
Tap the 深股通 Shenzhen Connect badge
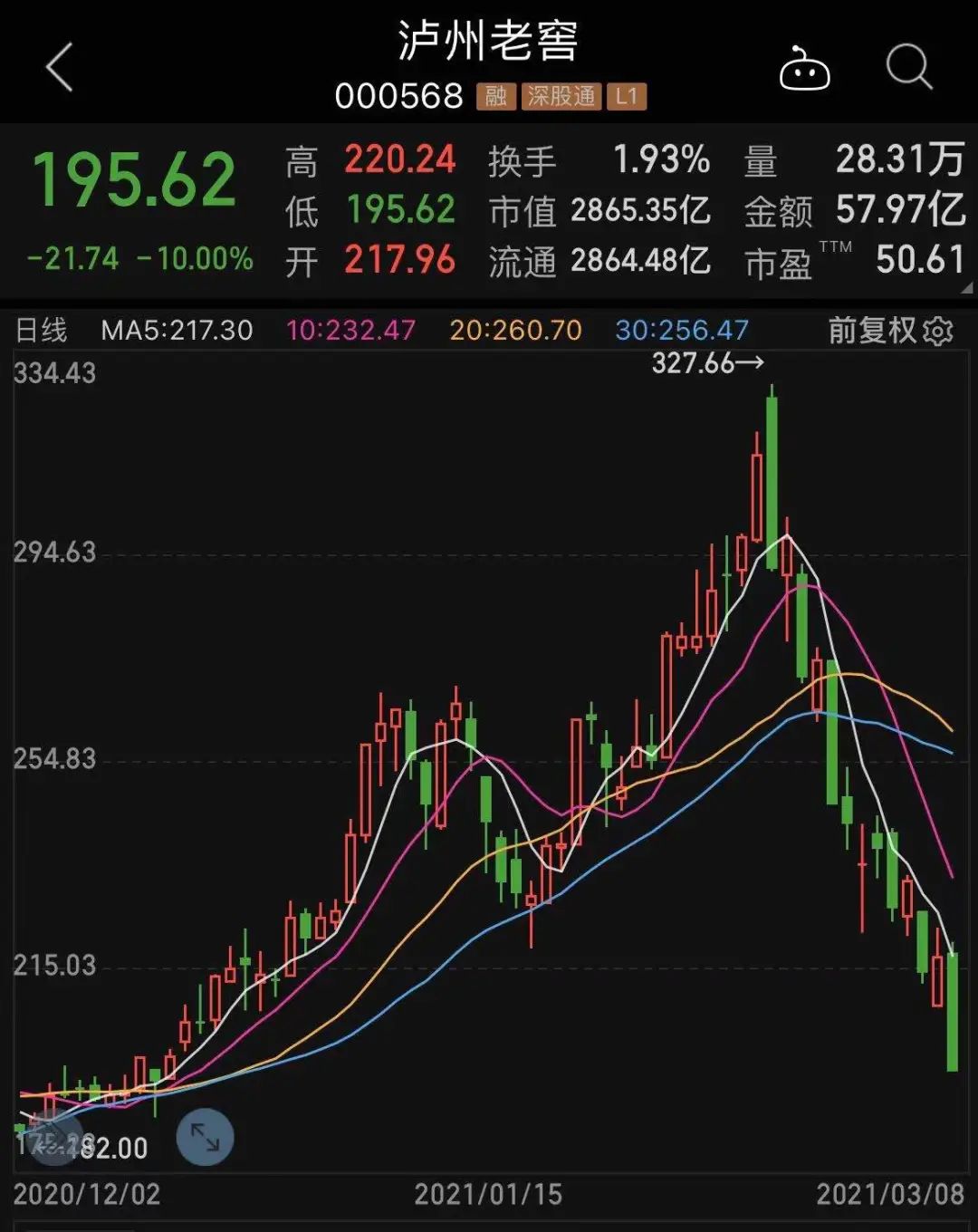tap(561, 96)
